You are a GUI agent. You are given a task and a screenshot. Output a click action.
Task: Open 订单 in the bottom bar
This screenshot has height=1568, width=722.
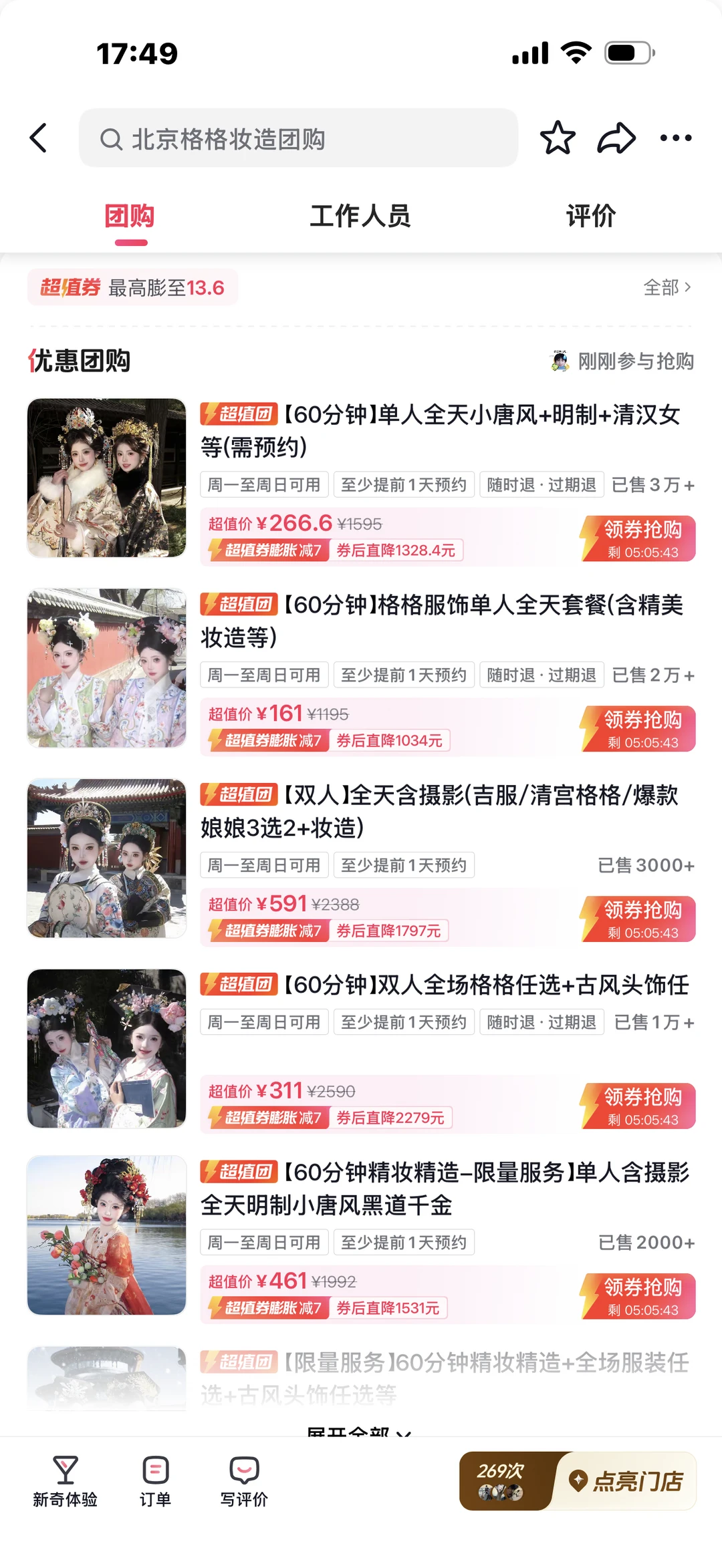pos(155,1481)
